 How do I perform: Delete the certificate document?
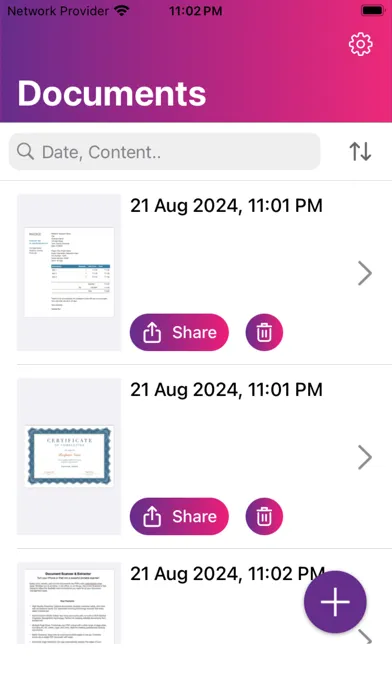point(264,516)
